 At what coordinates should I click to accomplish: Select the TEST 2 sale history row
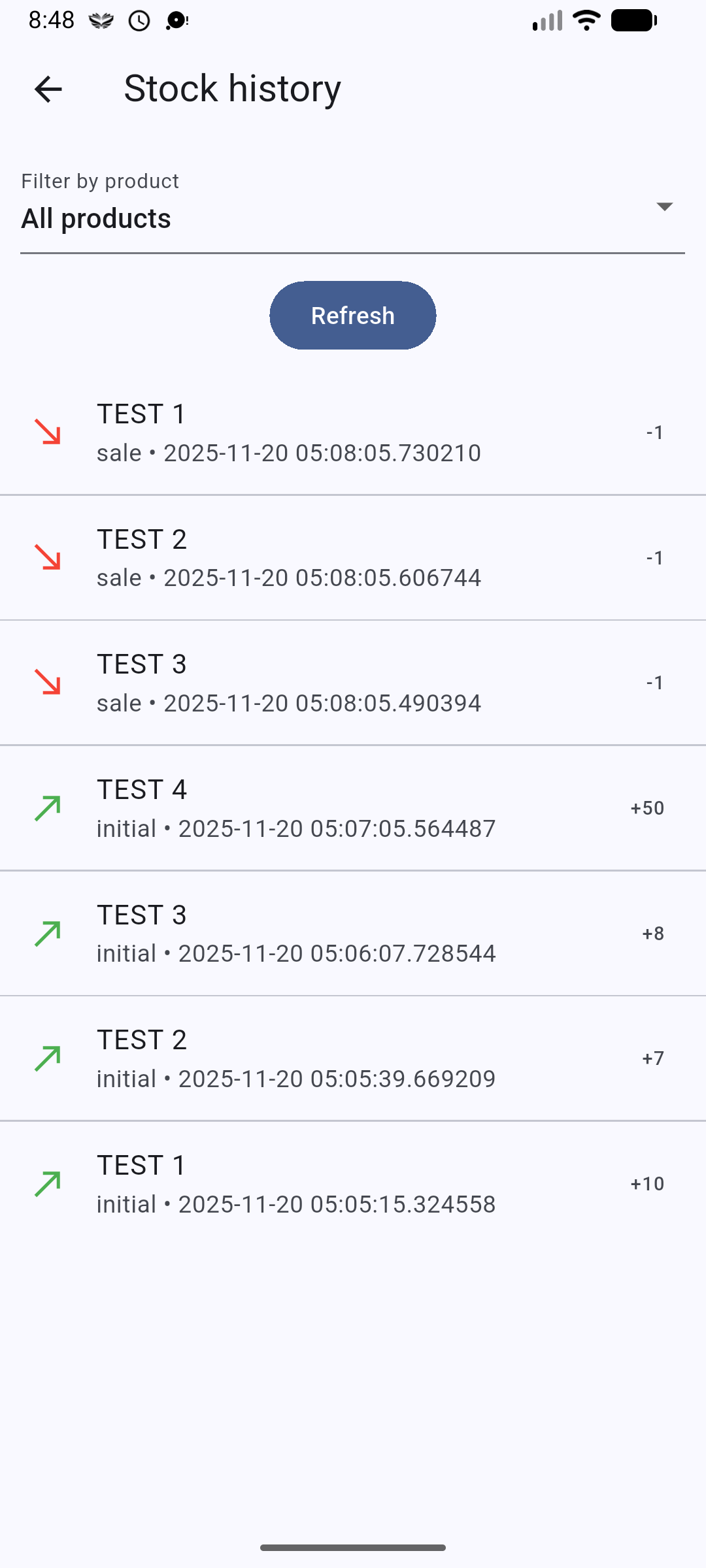353,557
